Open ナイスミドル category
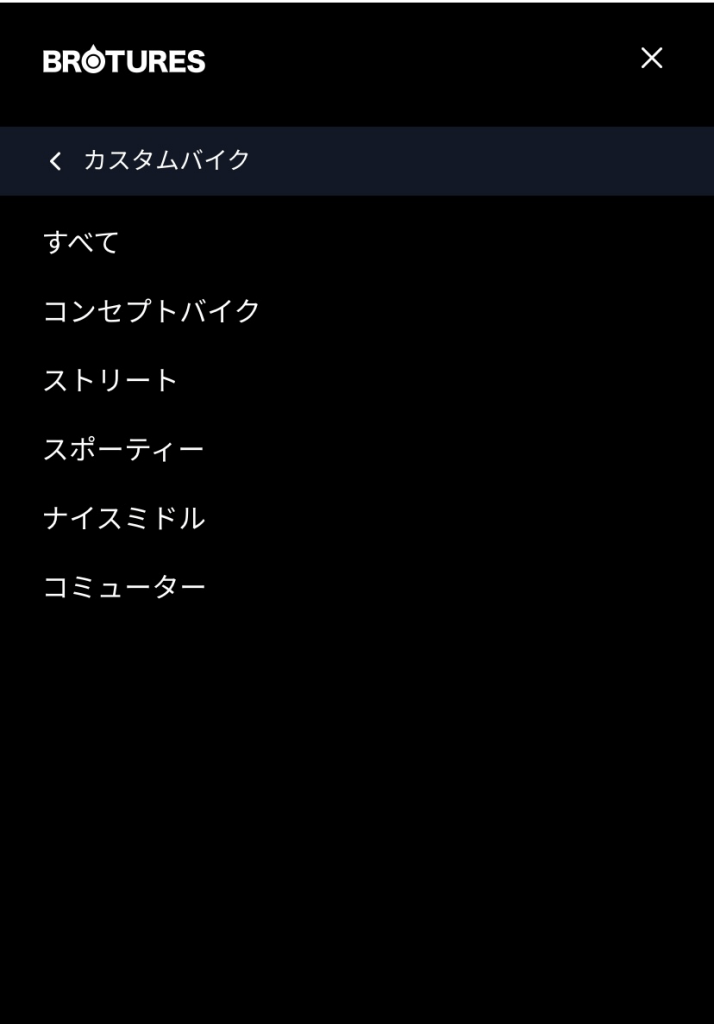714x1024 pixels. 123,518
